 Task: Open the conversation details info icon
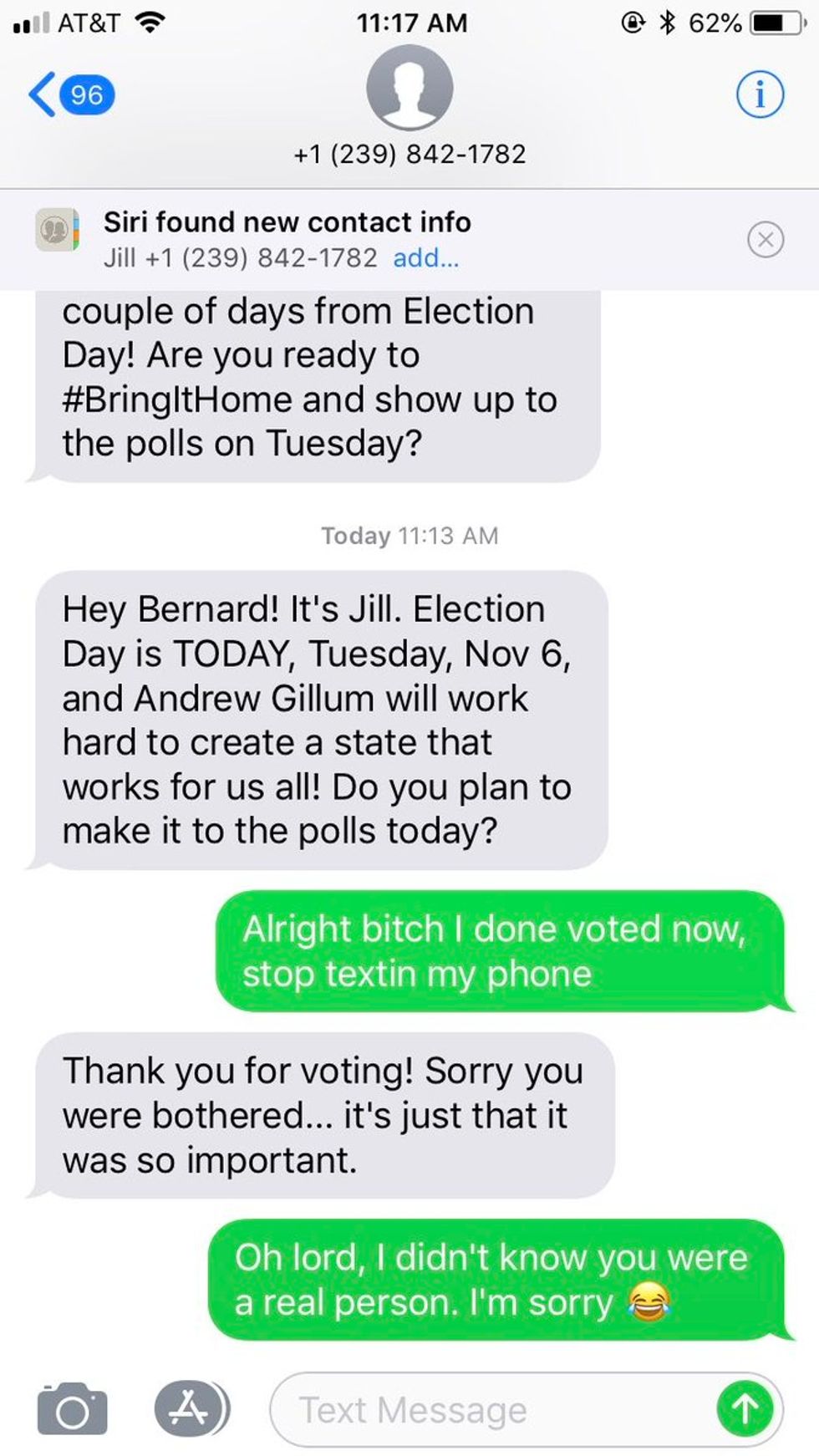pyautogui.click(x=760, y=94)
